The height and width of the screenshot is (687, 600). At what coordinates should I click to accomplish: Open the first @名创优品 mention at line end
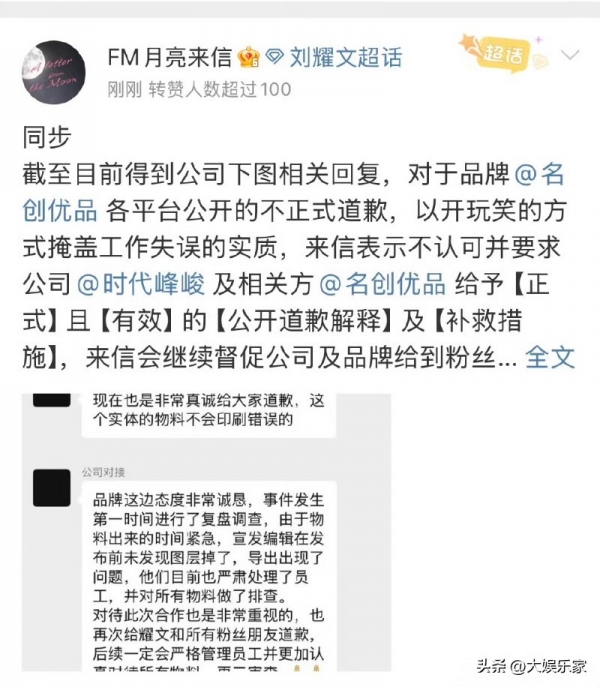(x=540, y=175)
